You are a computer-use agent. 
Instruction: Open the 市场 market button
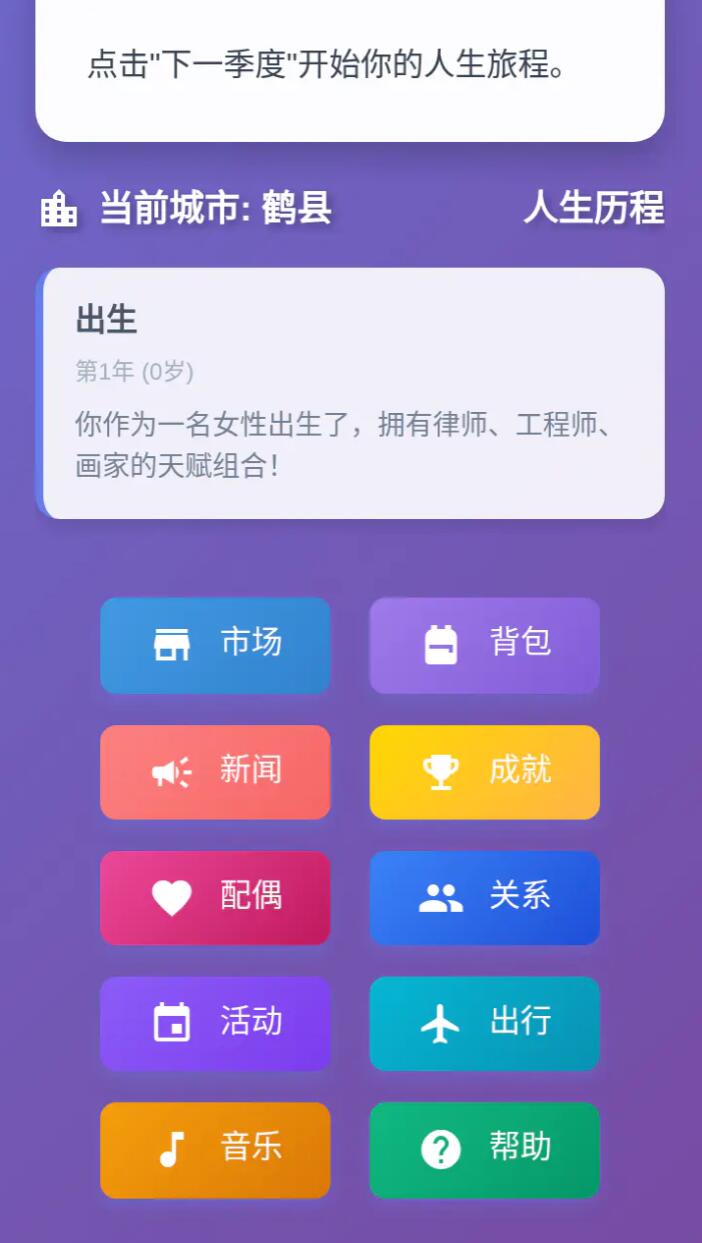[x=215, y=645]
